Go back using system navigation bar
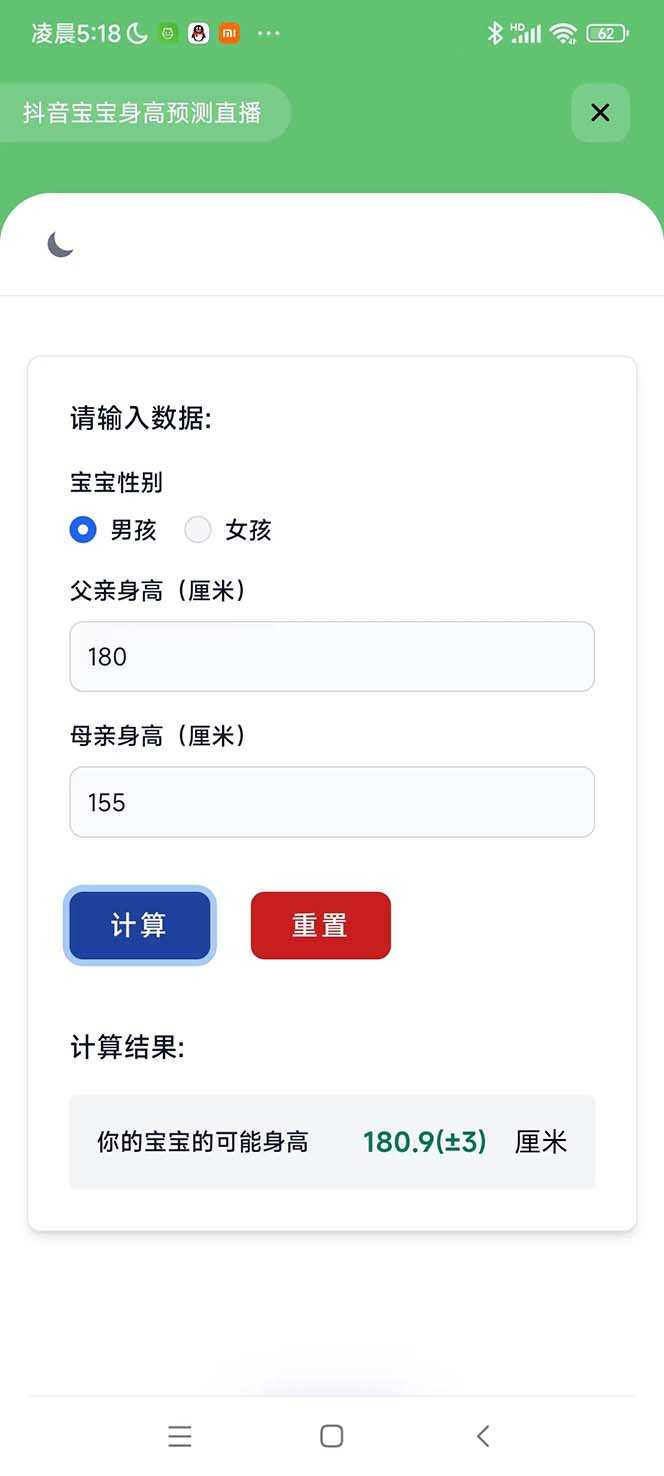Image resolution: width=664 pixels, height=1476 pixels. coord(483,1436)
